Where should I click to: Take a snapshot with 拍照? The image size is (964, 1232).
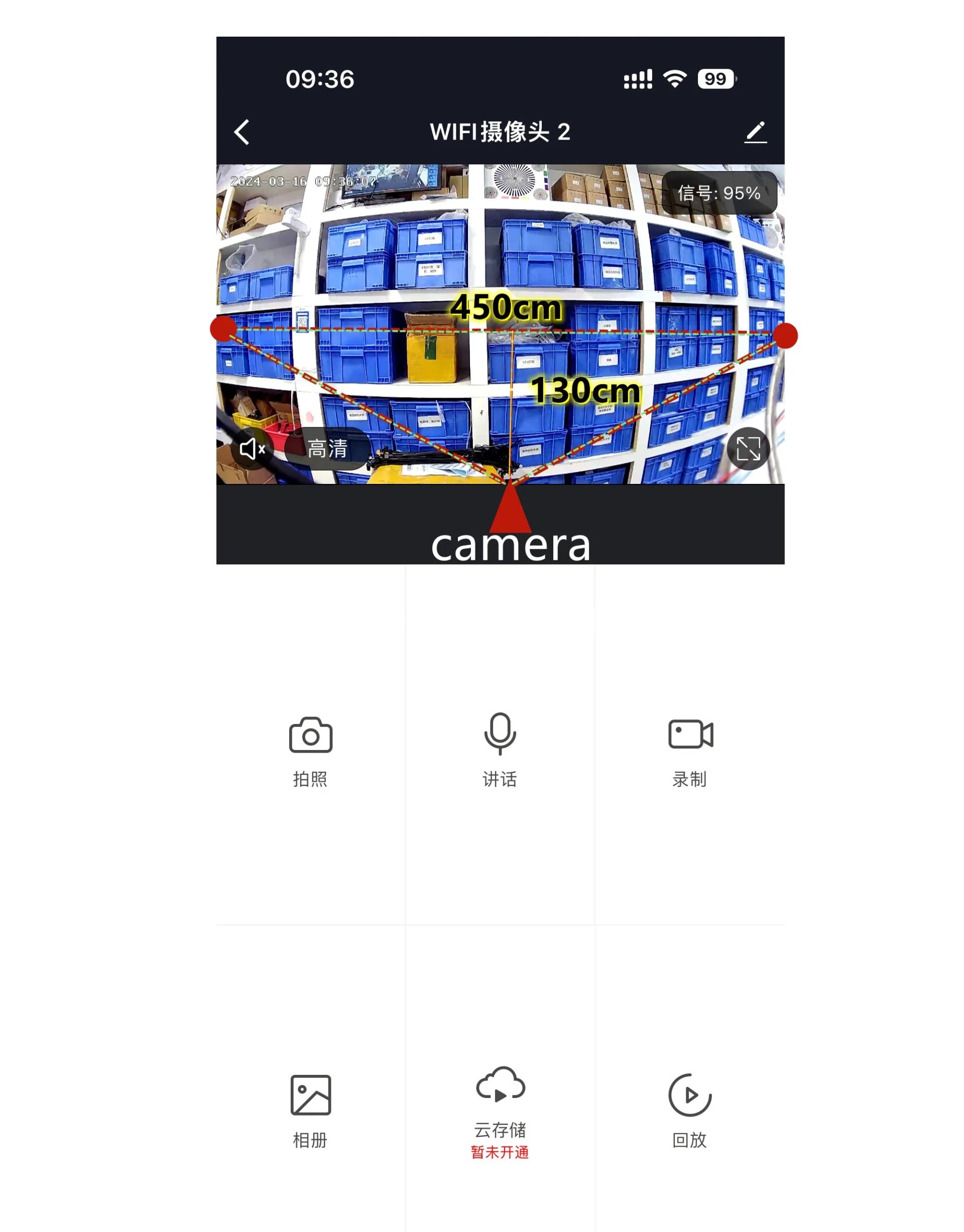point(310,750)
